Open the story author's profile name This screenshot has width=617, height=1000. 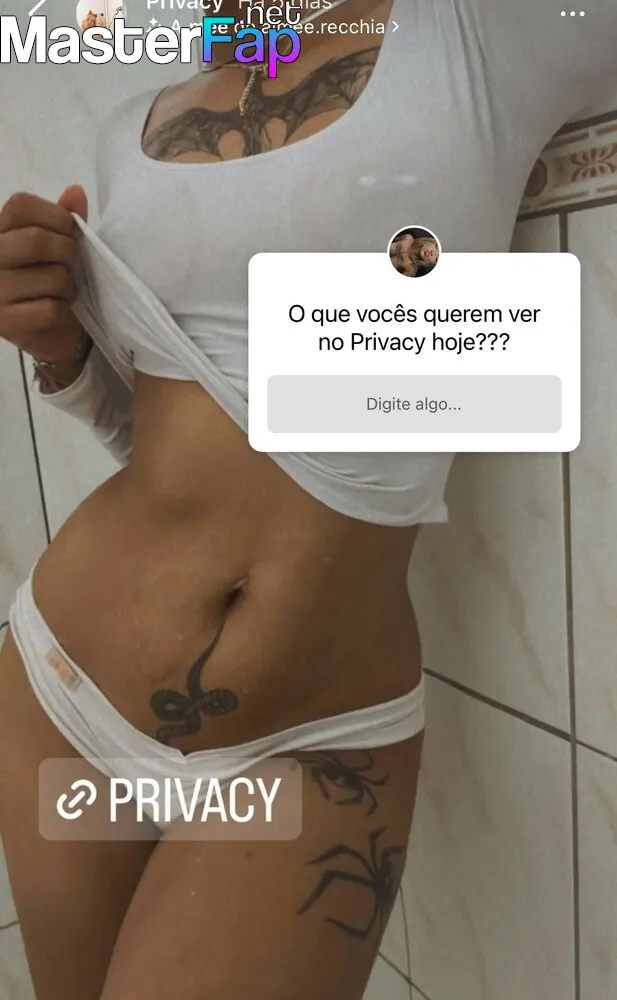(x=184, y=5)
